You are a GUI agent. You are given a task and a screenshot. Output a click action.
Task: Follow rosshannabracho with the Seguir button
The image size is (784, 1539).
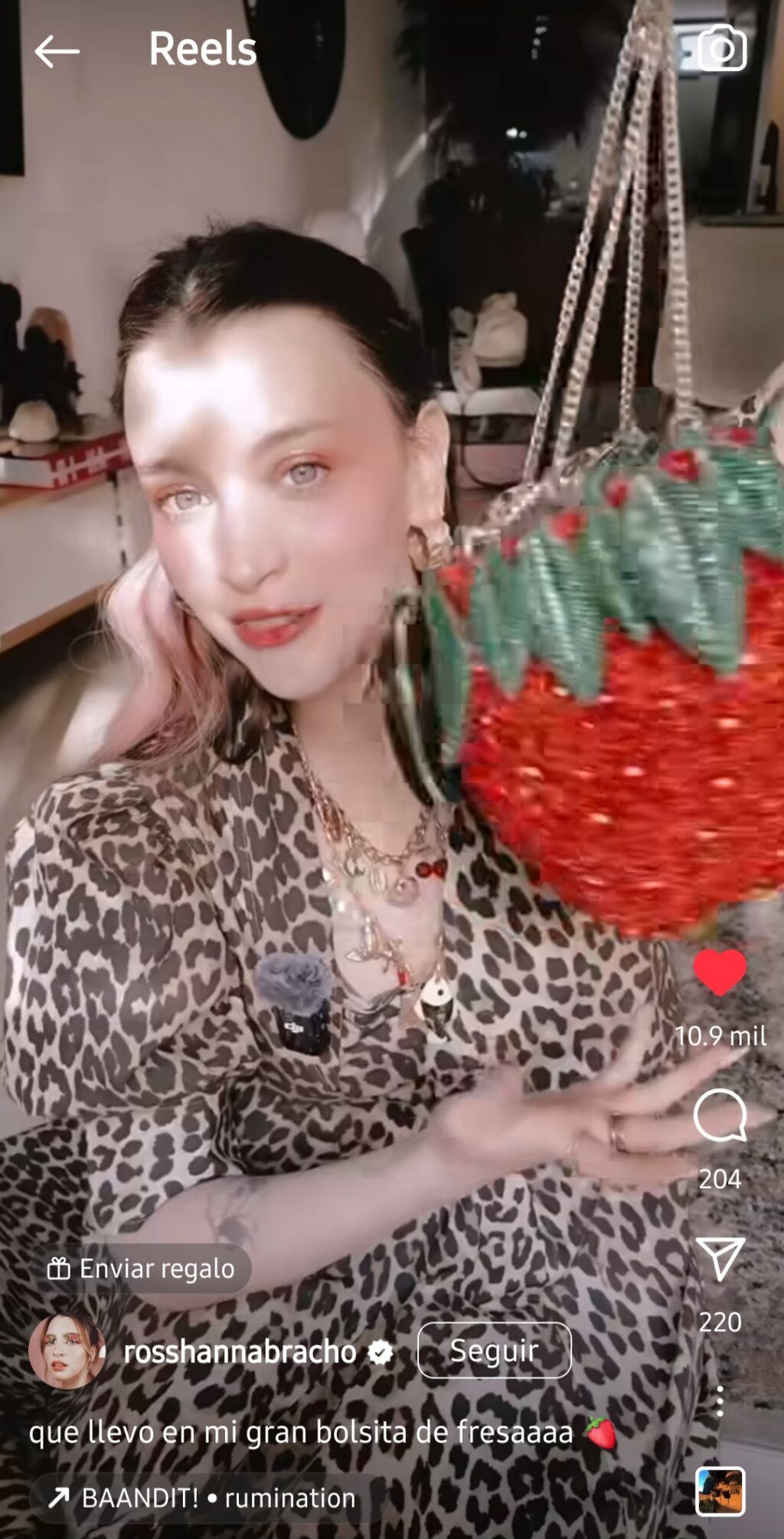pyautogui.click(x=494, y=1351)
